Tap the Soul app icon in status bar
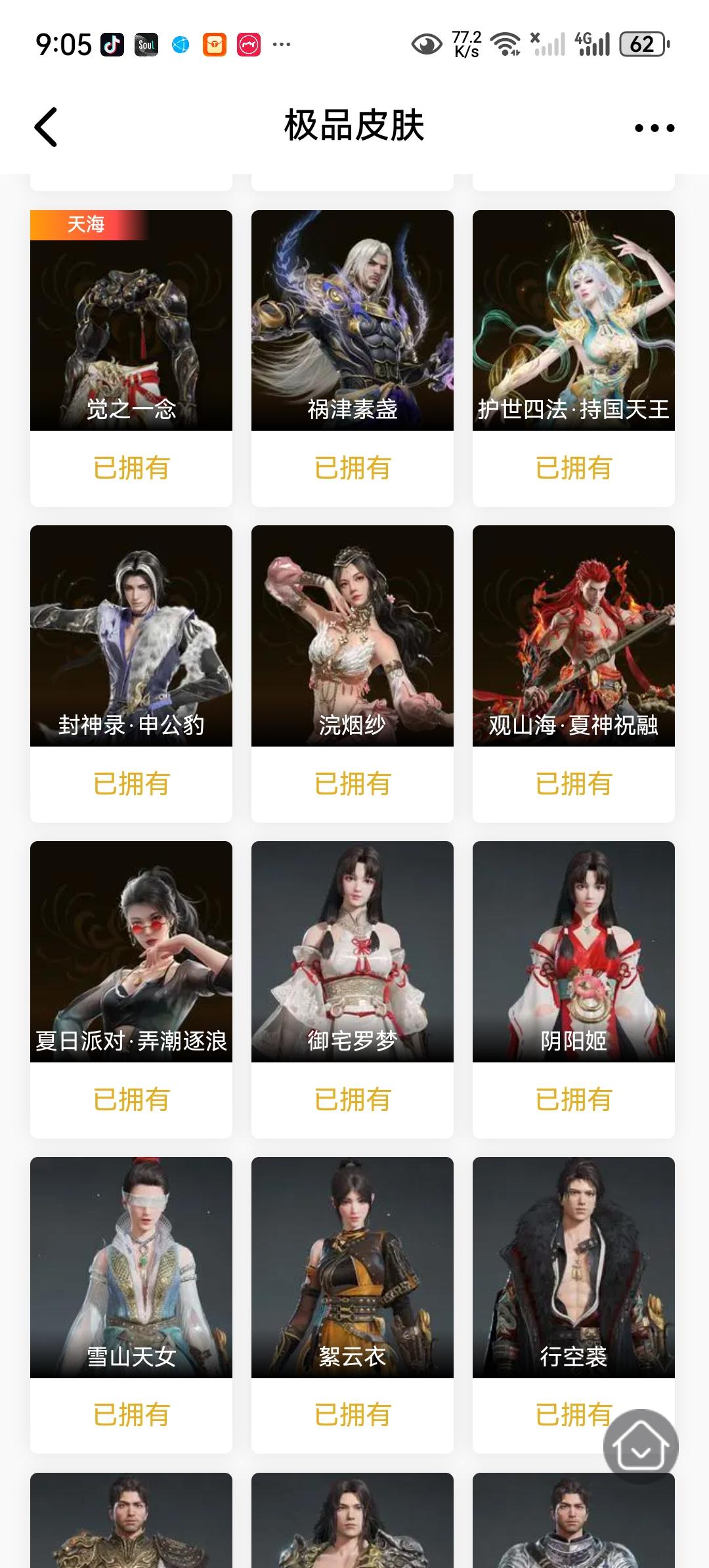Screen dimensions: 709x1568 (146, 44)
